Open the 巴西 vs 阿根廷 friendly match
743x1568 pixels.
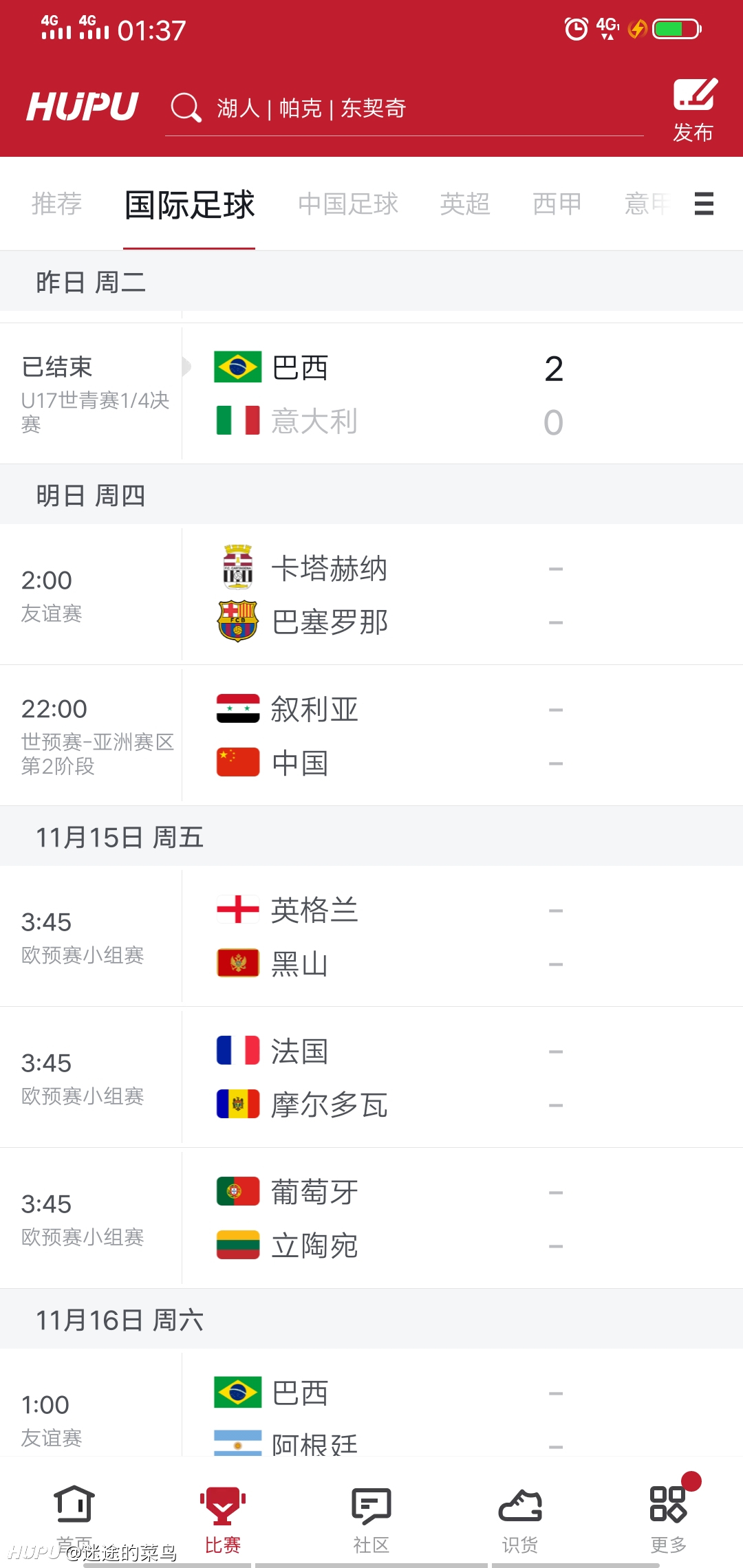[371, 1403]
